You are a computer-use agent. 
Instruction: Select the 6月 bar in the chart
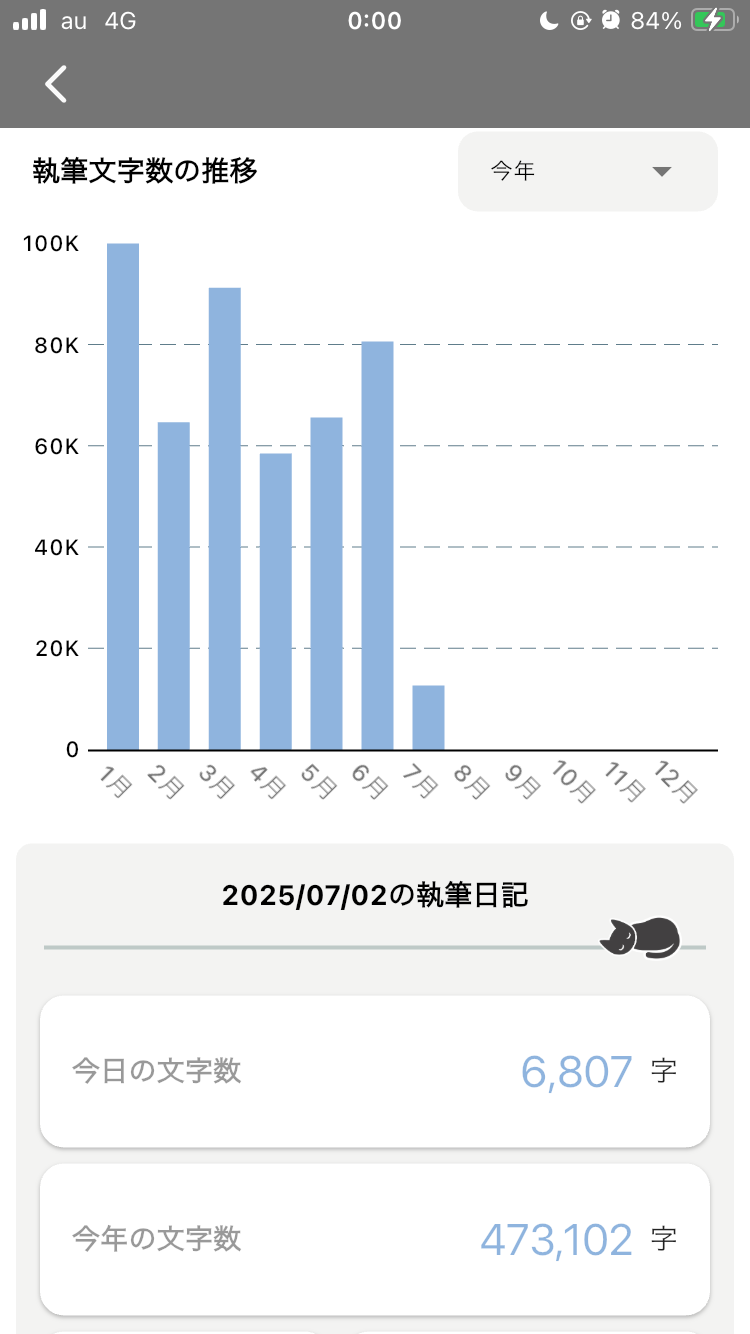[377, 545]
